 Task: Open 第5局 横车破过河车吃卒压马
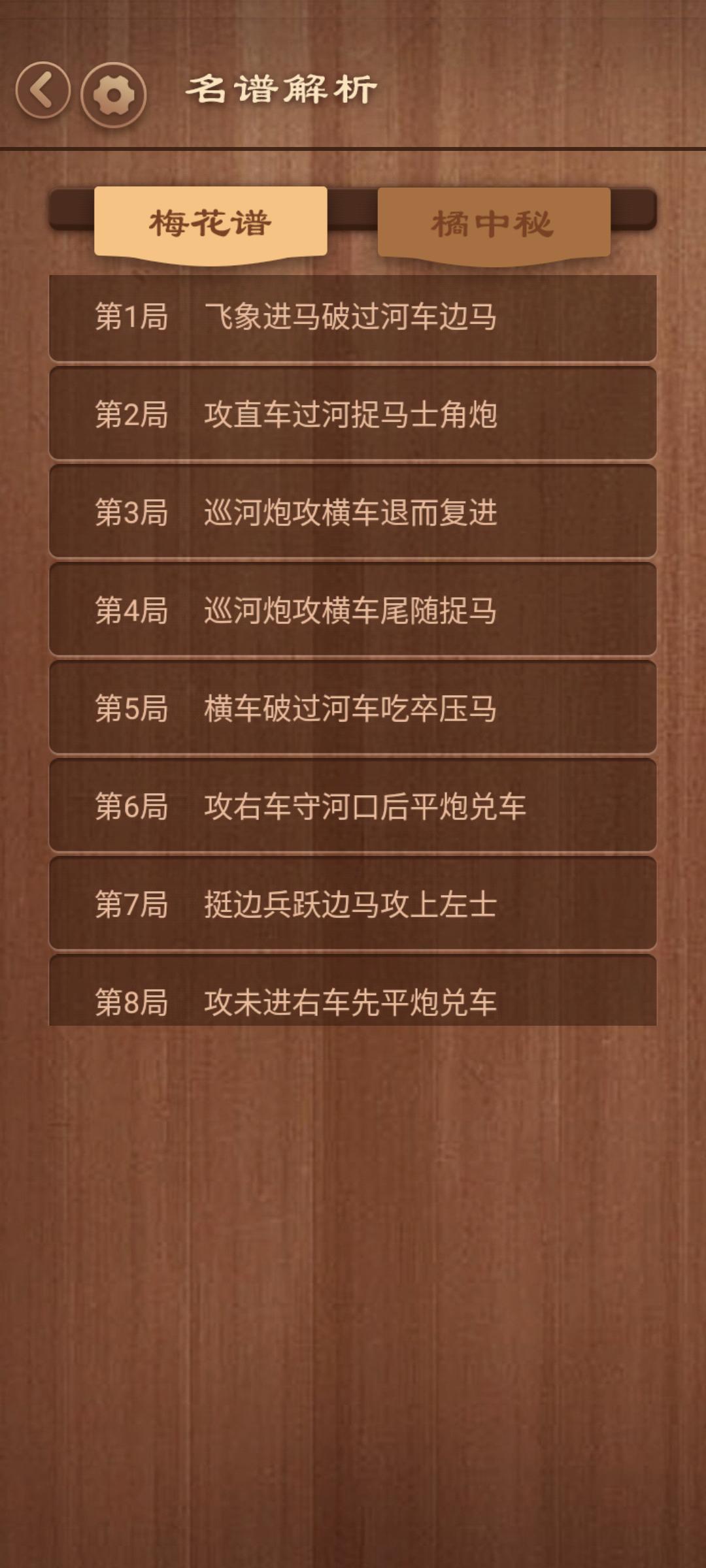point(352,708)
